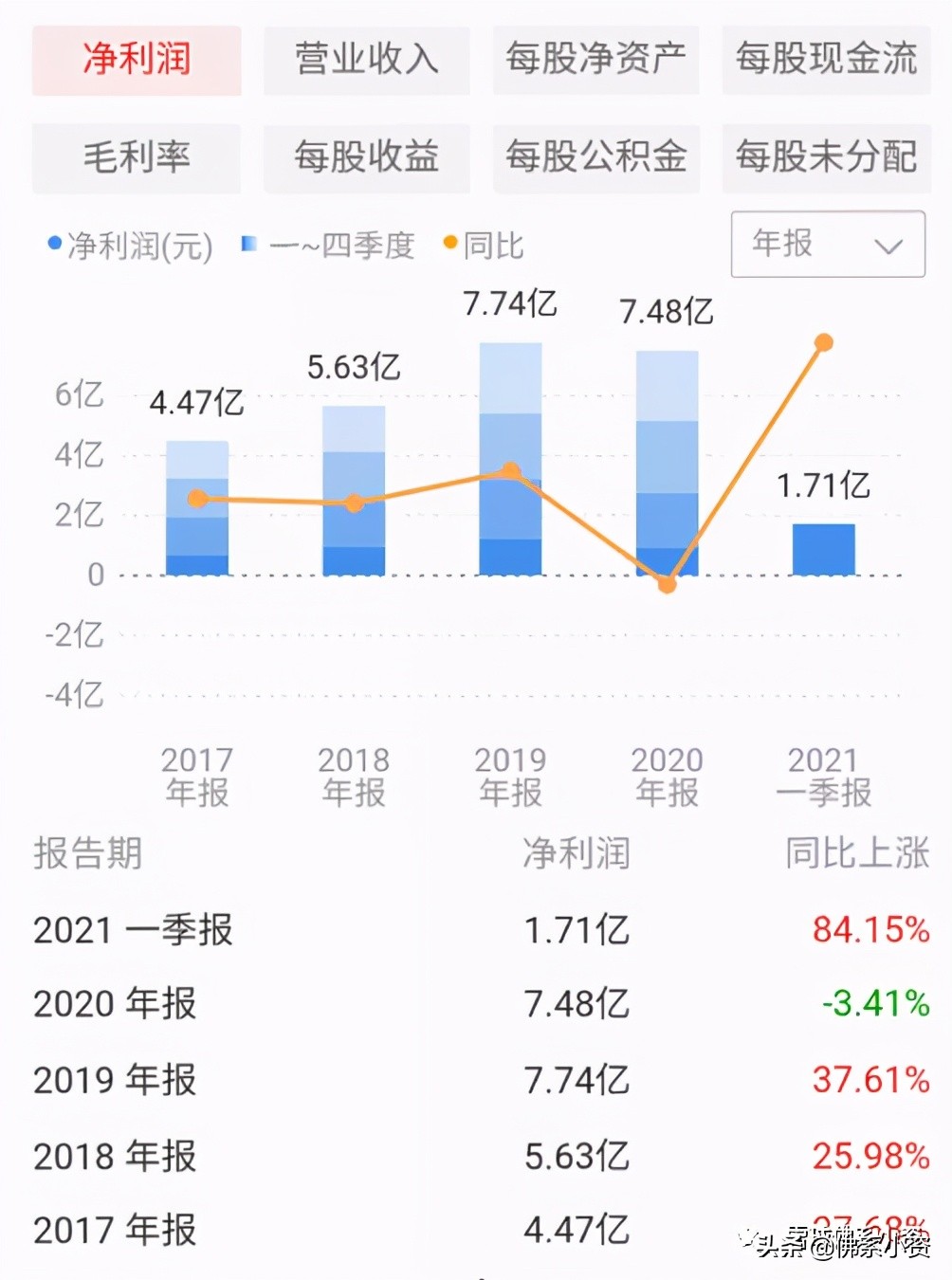
Task: Tap the highest orange line point
Action: [823, 342]
